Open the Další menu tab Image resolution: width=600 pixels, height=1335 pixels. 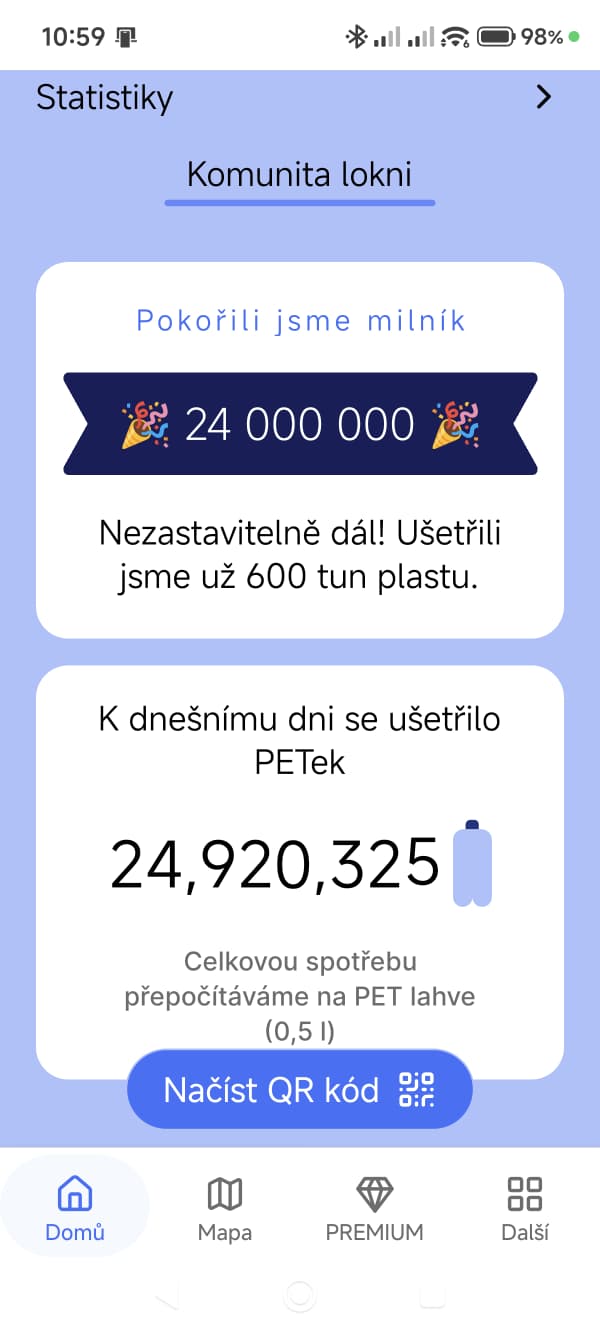524,1207
